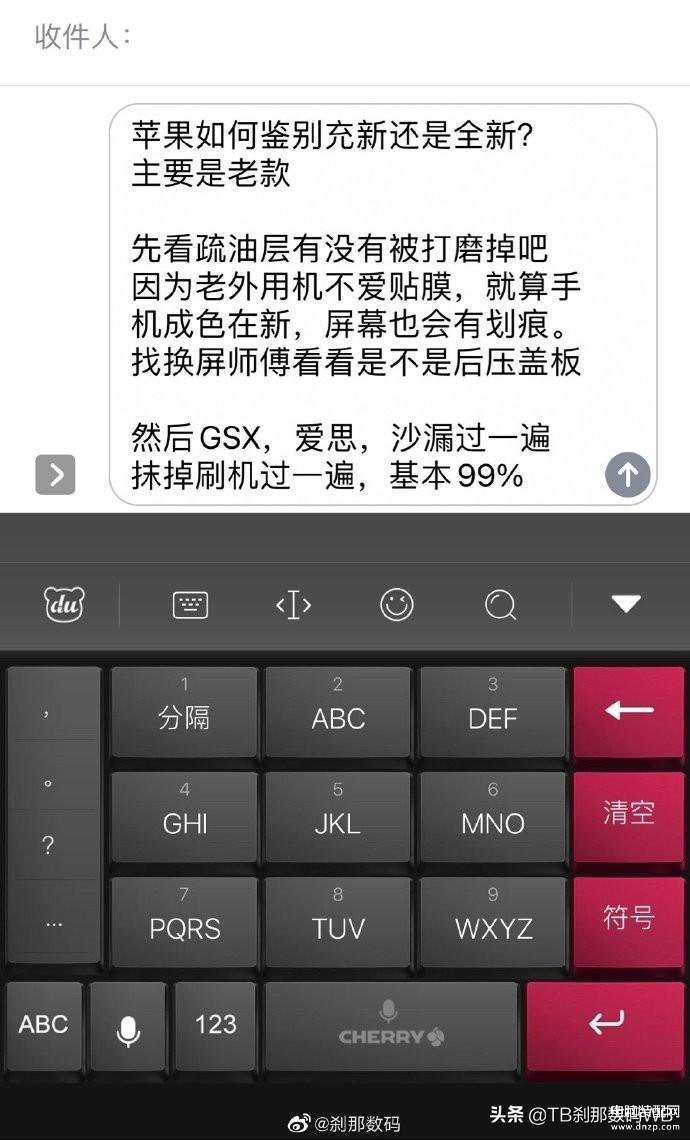The width and height of the screenshot is (690, 1140).
Task: Expand the apps arrow beside message box
Action: pos(55,475)
